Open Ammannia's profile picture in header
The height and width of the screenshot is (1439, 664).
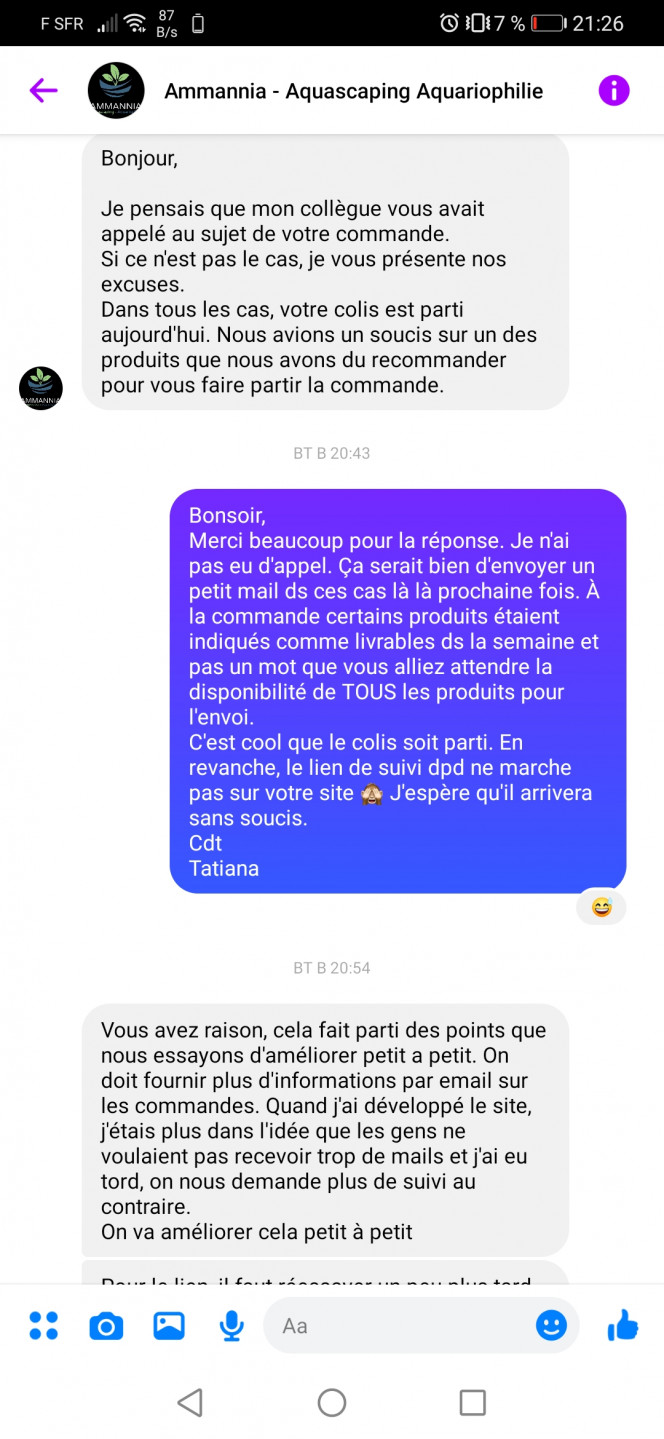tap(116, 91)
